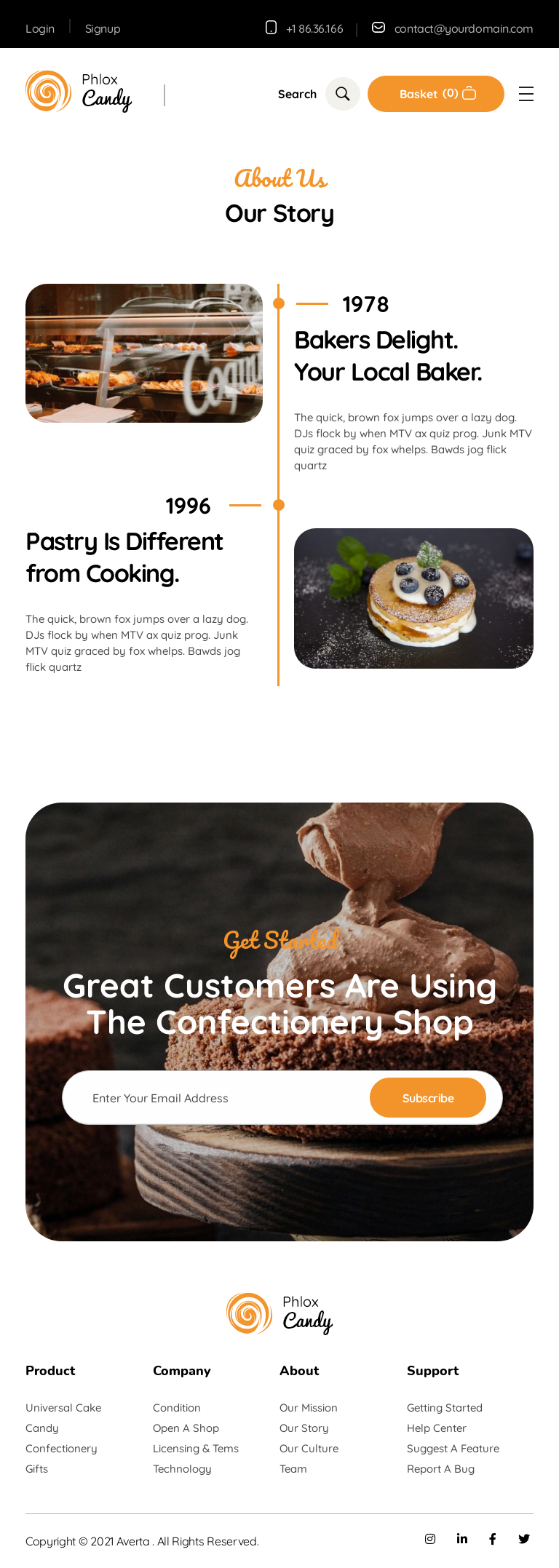Screen dimensions: 559x1568
Task: Call the phone number in header
Action: (x=314, y=28)
